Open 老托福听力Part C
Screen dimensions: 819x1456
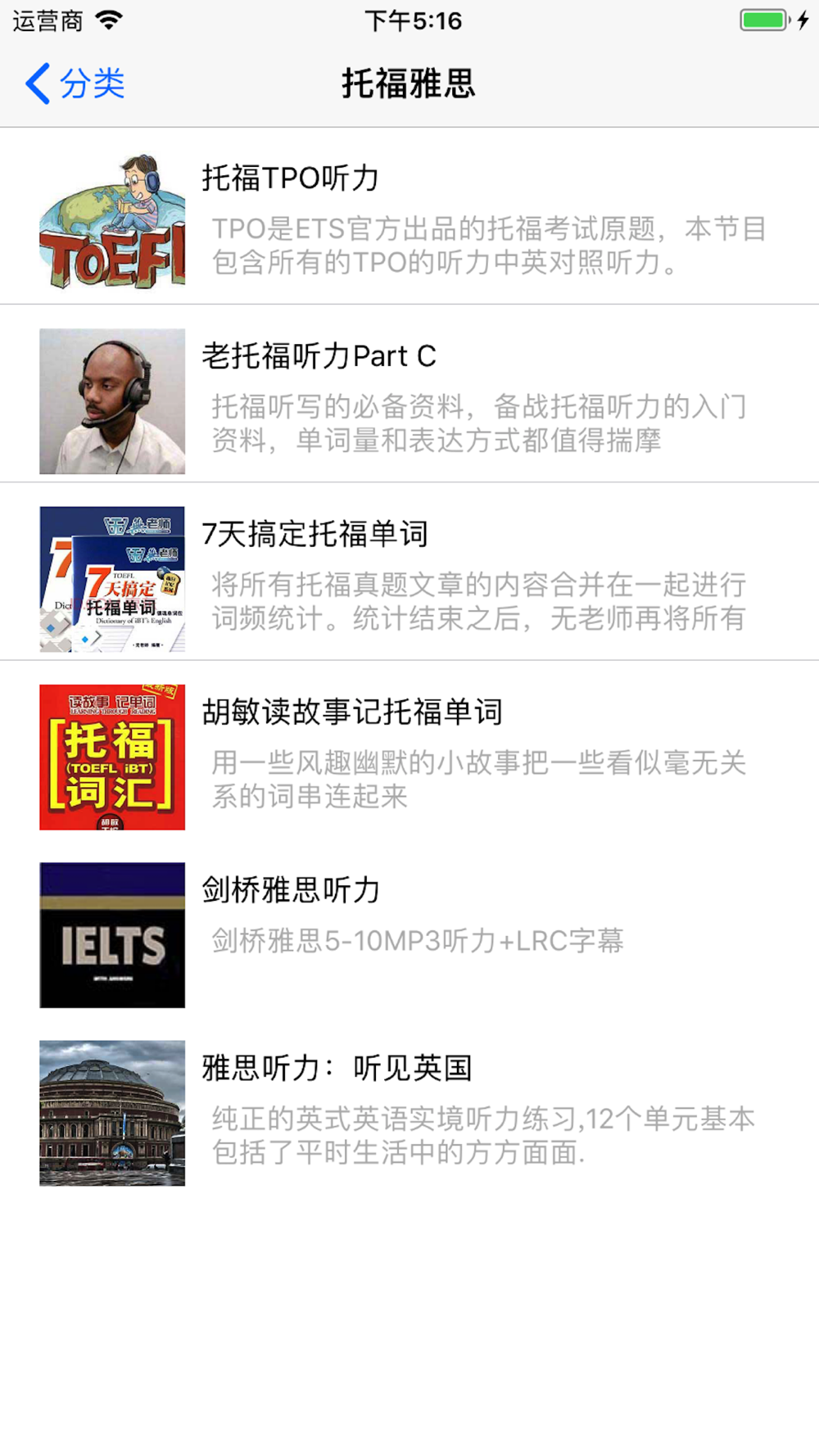pyautogui.click(x=409, y=394)
